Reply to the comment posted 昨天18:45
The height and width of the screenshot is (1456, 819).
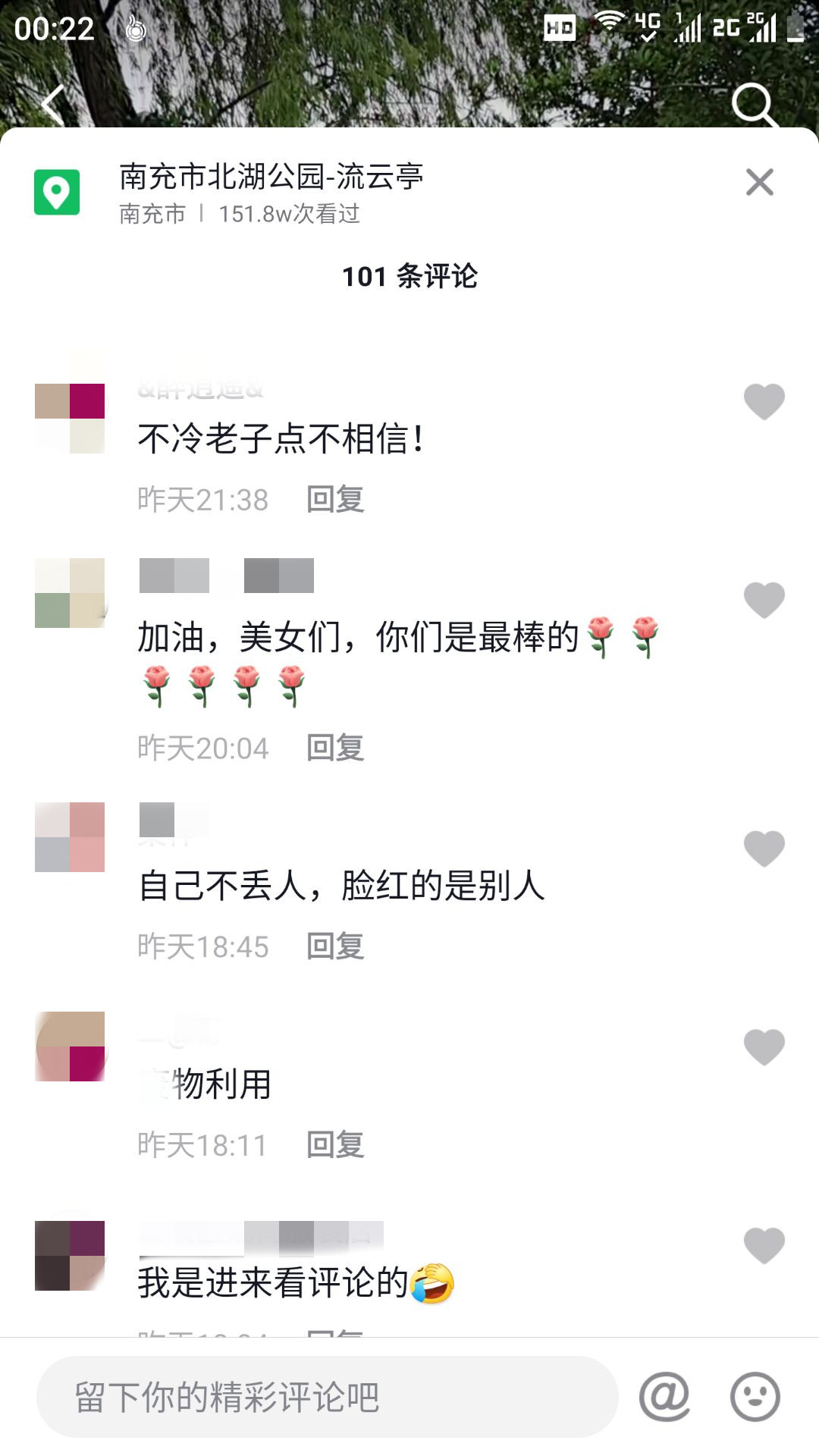pyautogui.click(x=335, y=946)
